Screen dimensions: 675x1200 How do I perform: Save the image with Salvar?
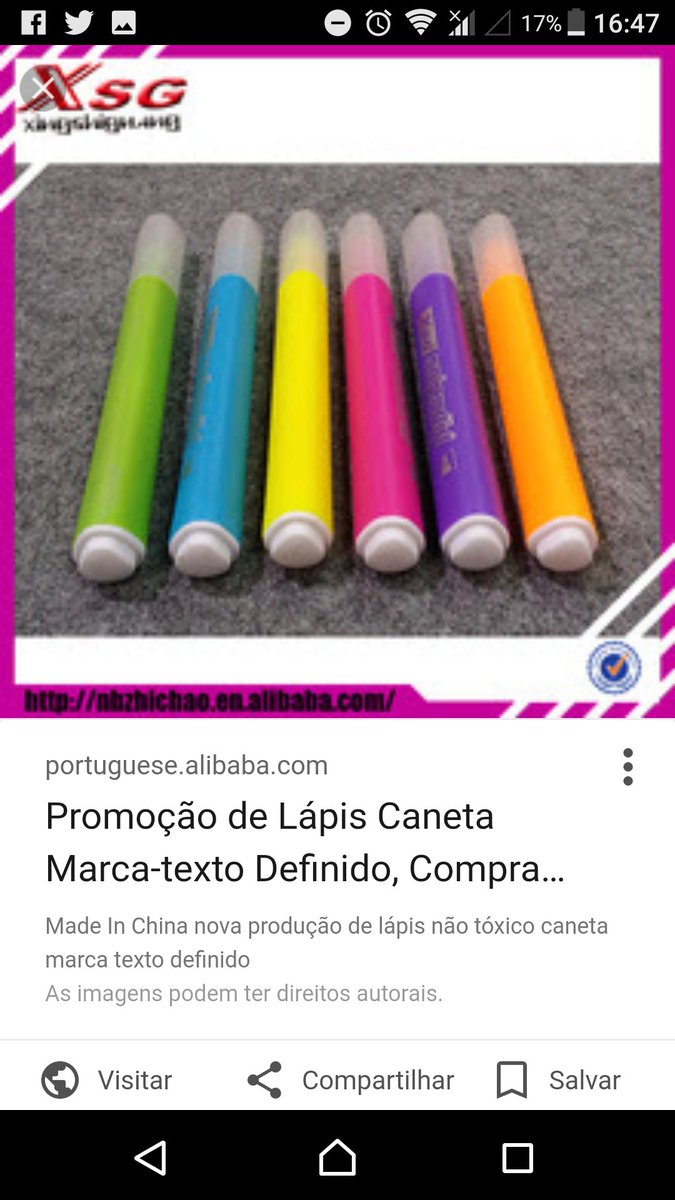pos(558,1080)
